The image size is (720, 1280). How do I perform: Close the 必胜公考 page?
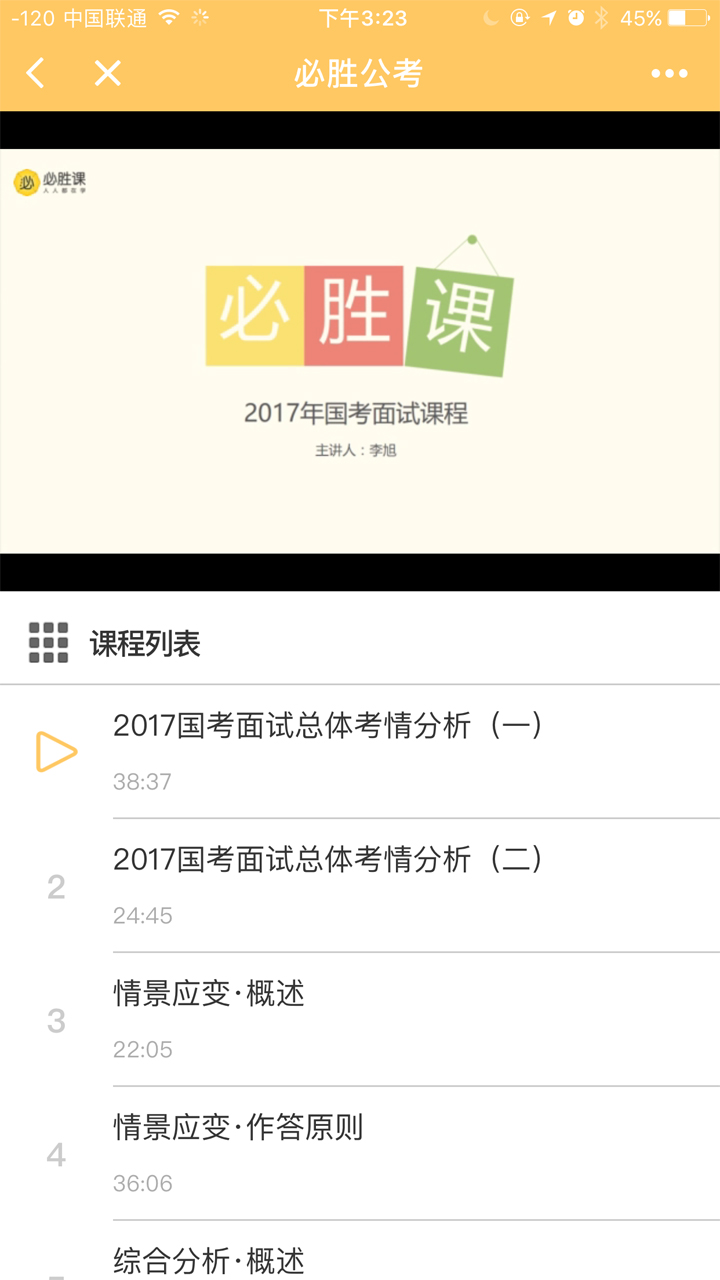coord(107,73)
